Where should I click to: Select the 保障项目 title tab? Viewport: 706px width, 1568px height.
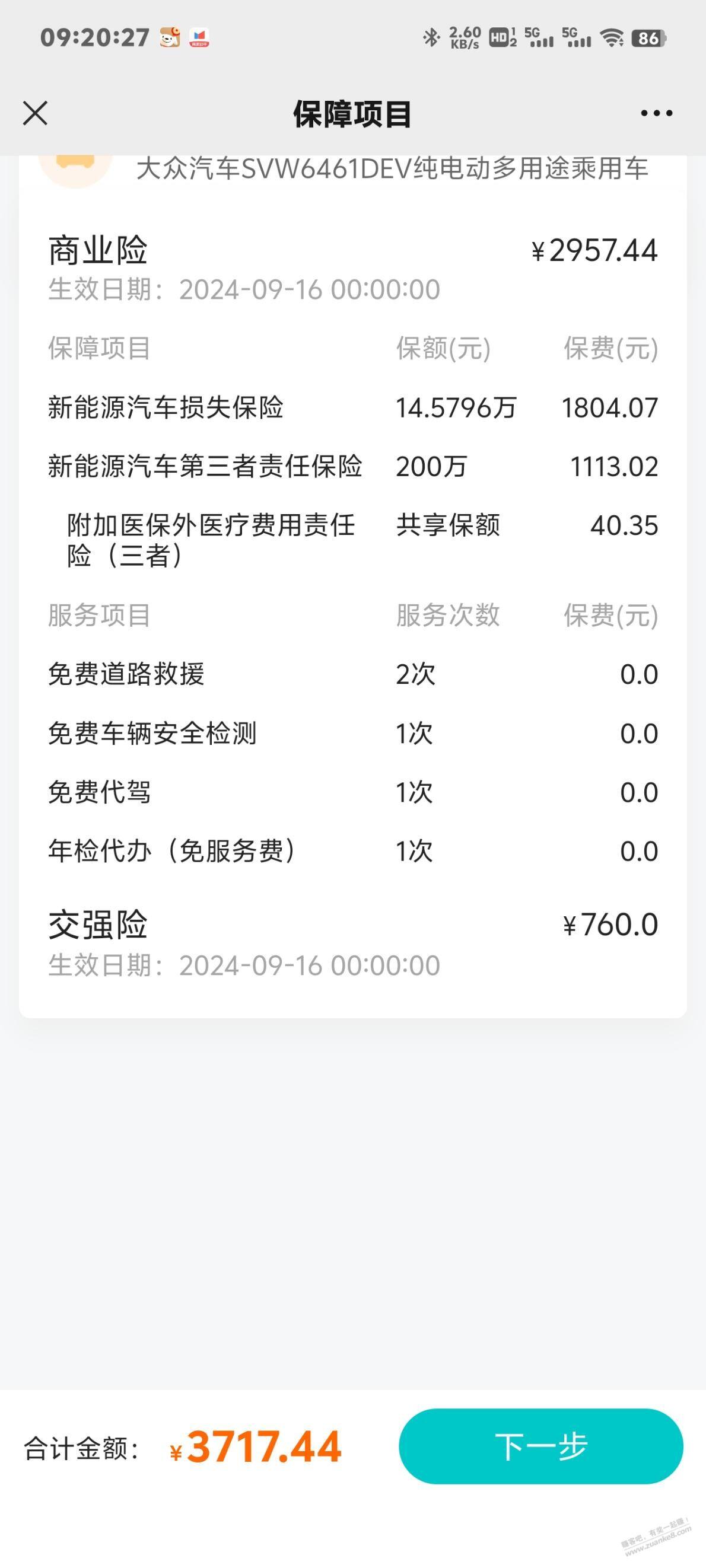coord(351,114)
